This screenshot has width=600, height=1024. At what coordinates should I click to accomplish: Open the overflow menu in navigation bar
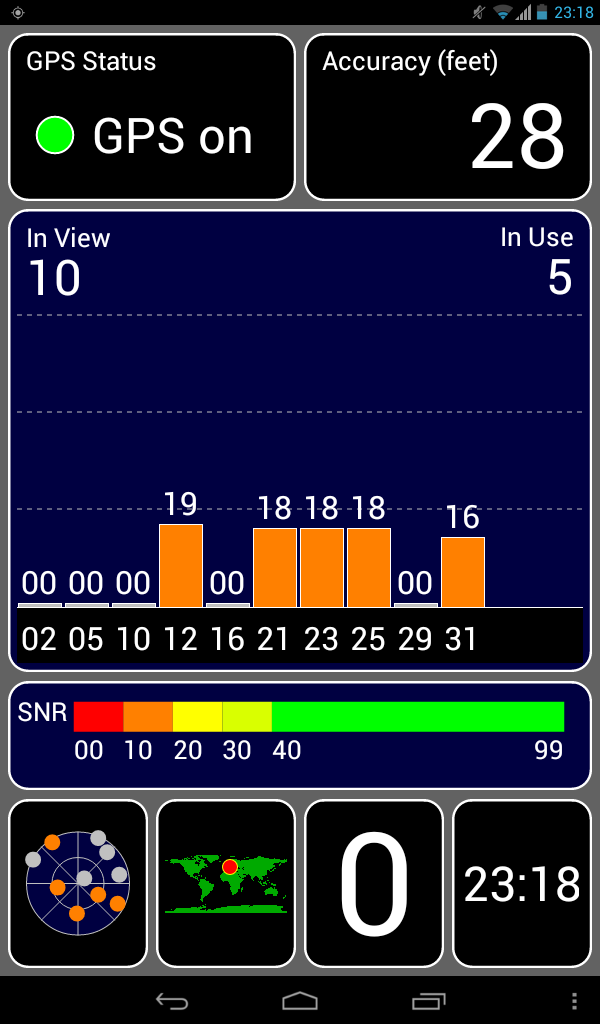click(x=574, y=1000)
